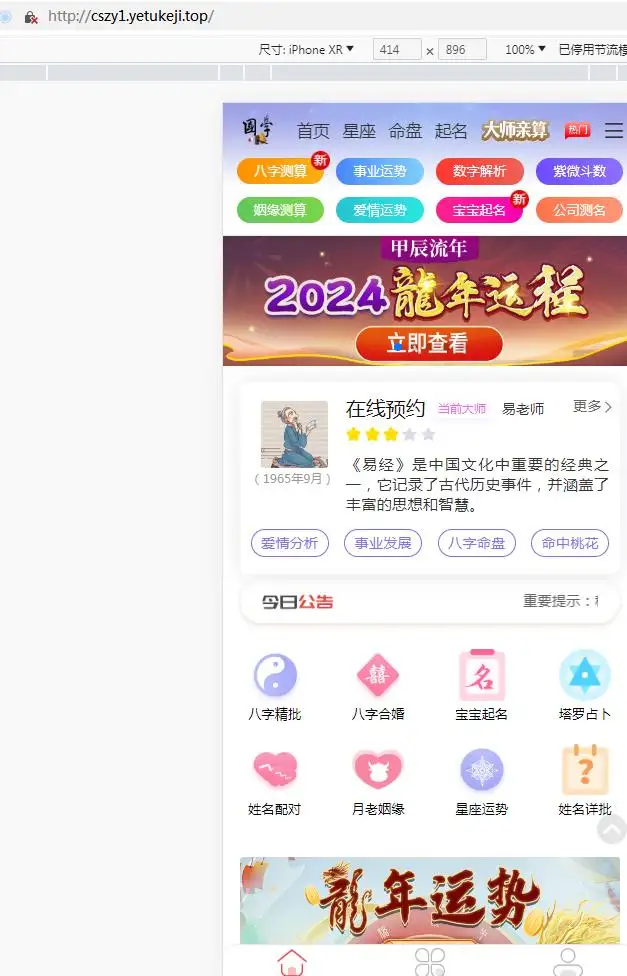Select the 数字解析 chip
Viewport: 627px width, 976px height.
tap(479, 171)
